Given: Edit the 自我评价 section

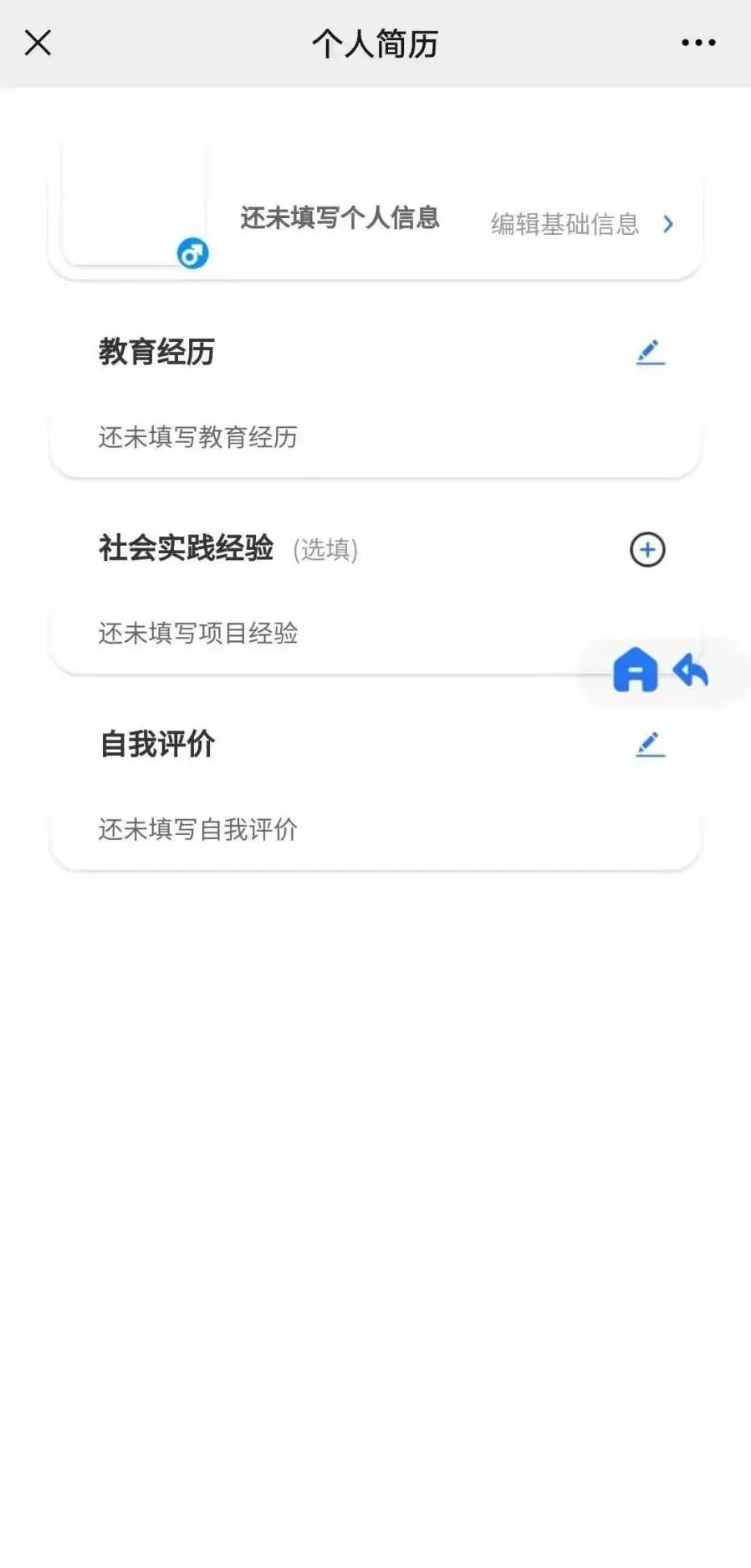Looking at the screenshot, I should click(650, 745).
